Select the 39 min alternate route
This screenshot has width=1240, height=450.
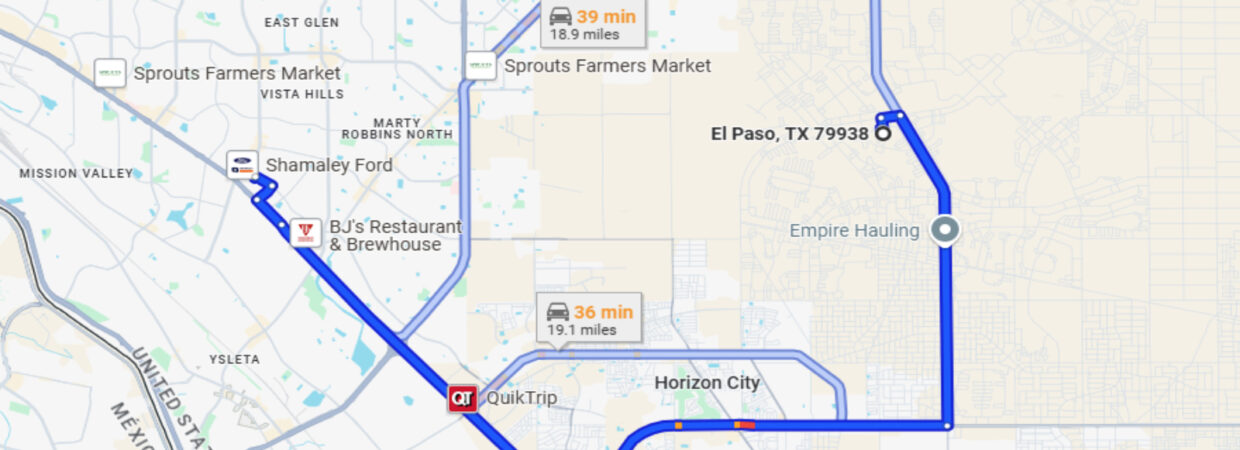pyautogui.click(x=593, y=23)
